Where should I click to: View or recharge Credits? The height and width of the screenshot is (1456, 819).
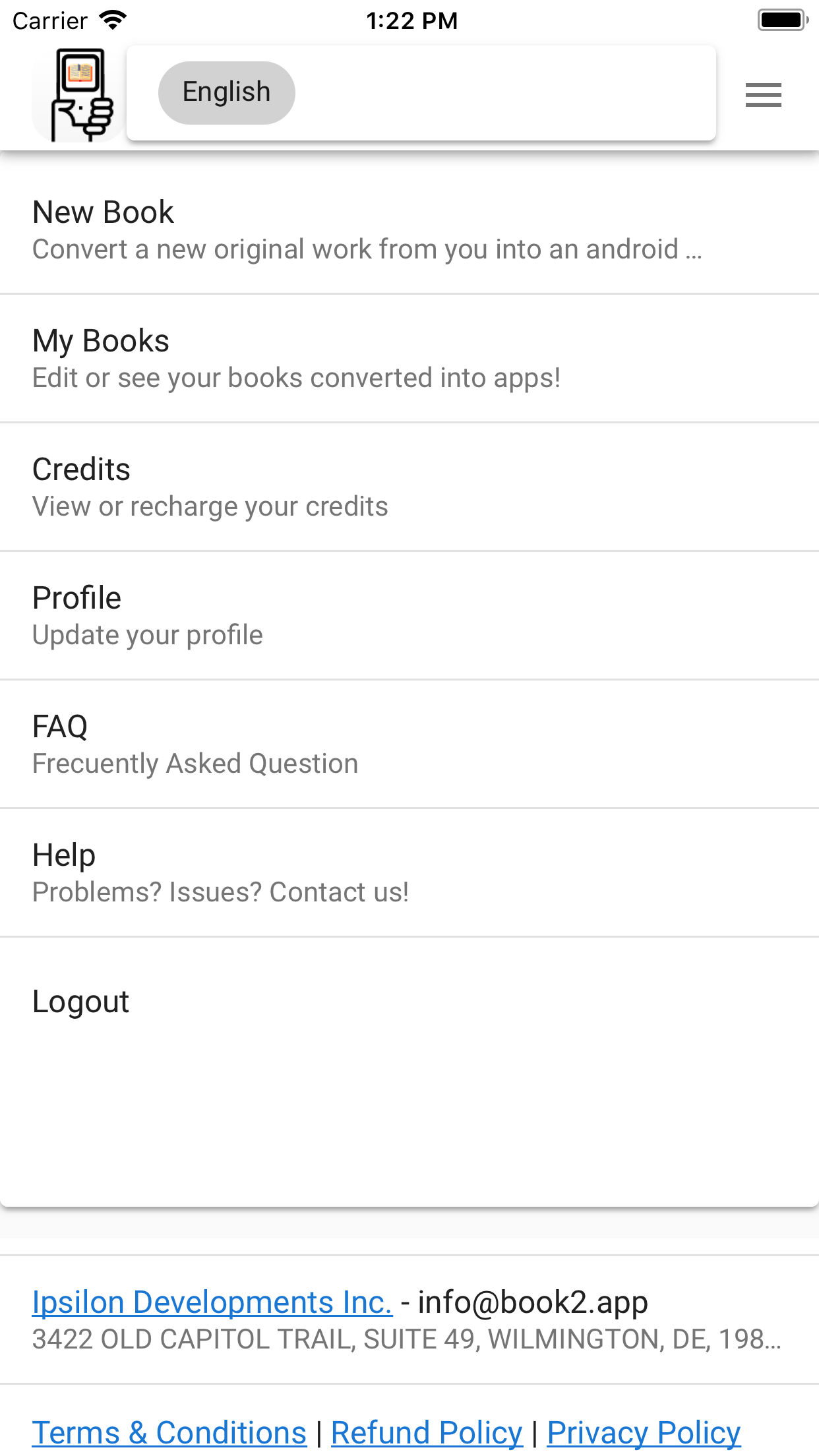[x=409, y=487]
